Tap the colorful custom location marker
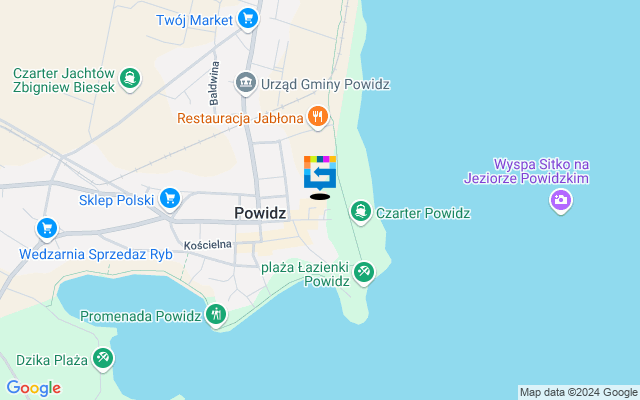The image size is (640, 400). 320,173
